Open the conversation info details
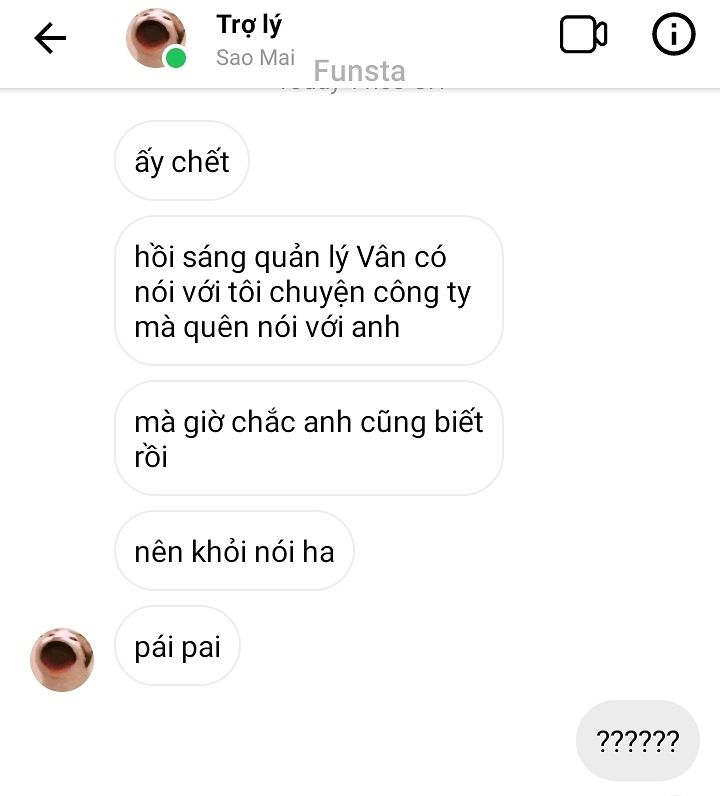This screenshot has height=796, width=720. (673, 35)
